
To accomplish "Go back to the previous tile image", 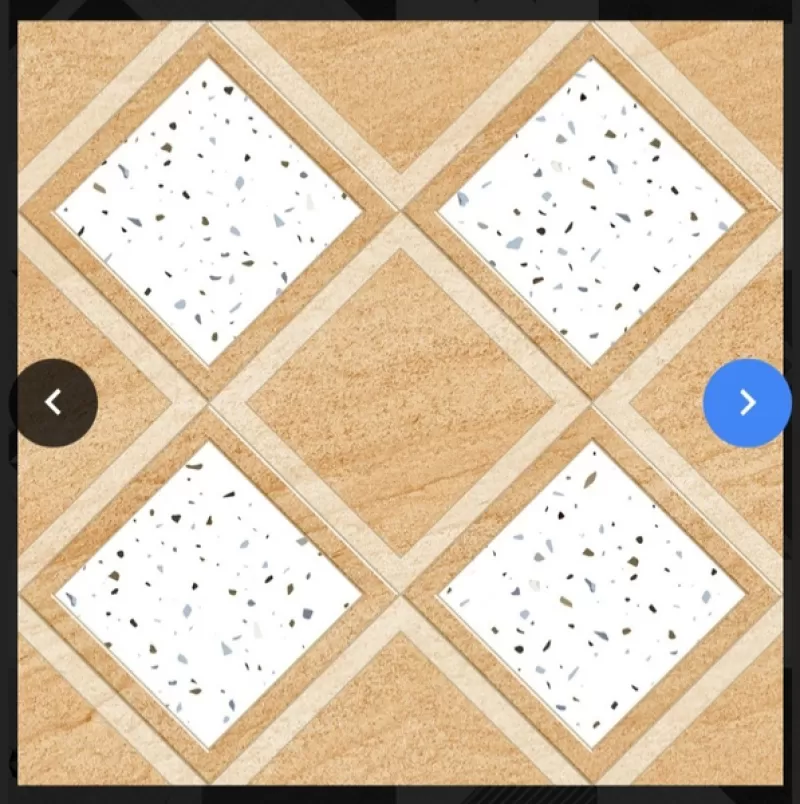I will click(x=54, y=402).
